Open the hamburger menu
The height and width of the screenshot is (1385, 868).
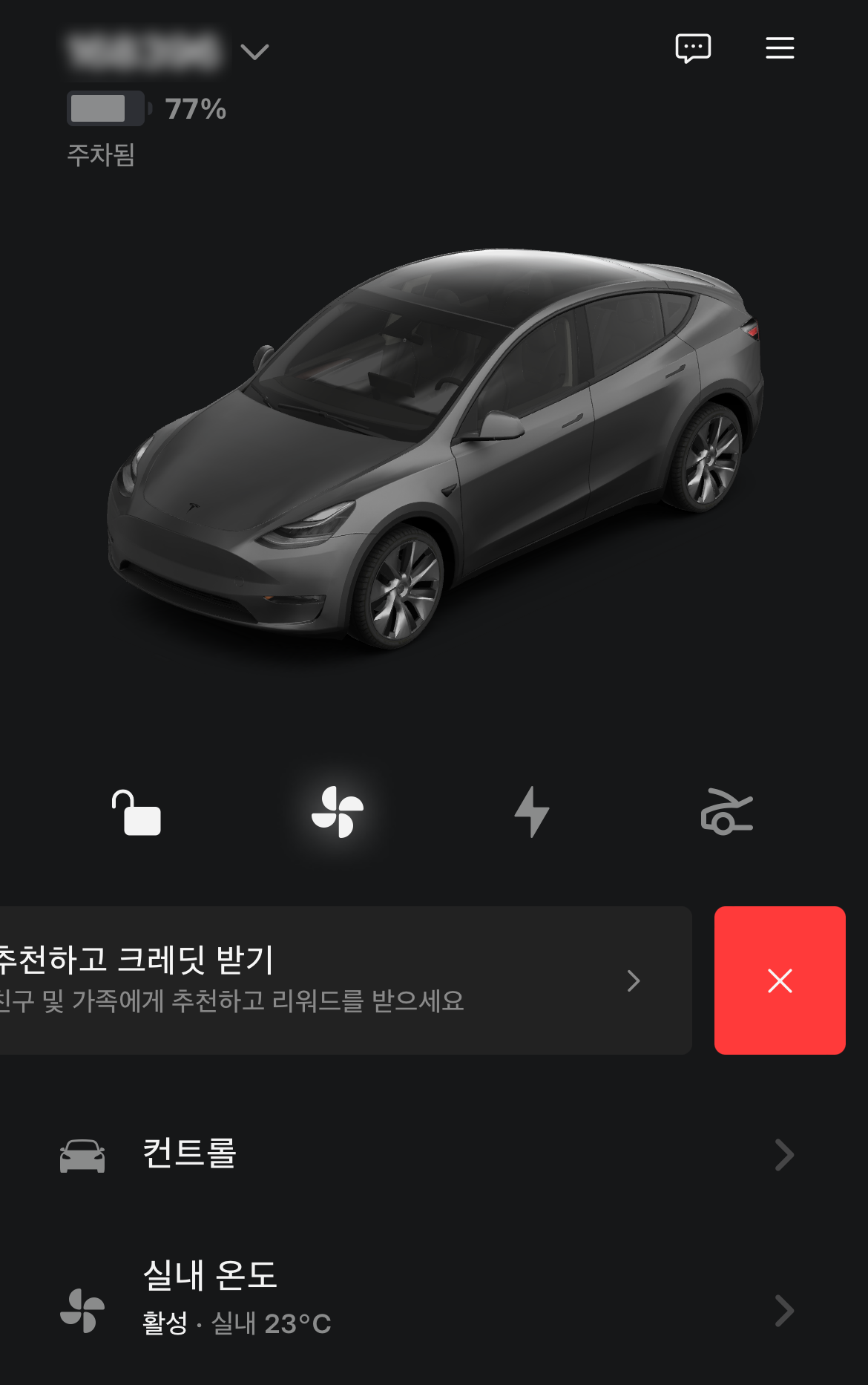point(780,48)
